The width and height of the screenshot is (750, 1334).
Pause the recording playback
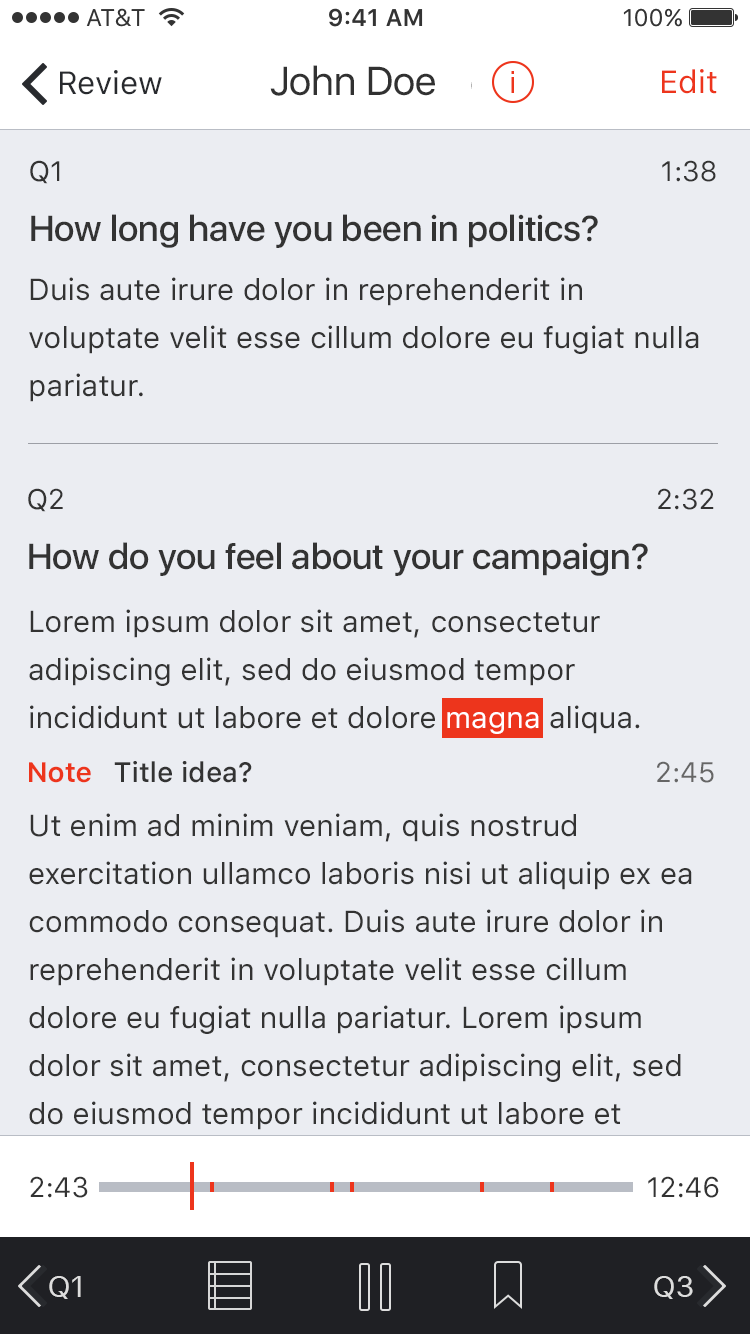coord(375,1286)
